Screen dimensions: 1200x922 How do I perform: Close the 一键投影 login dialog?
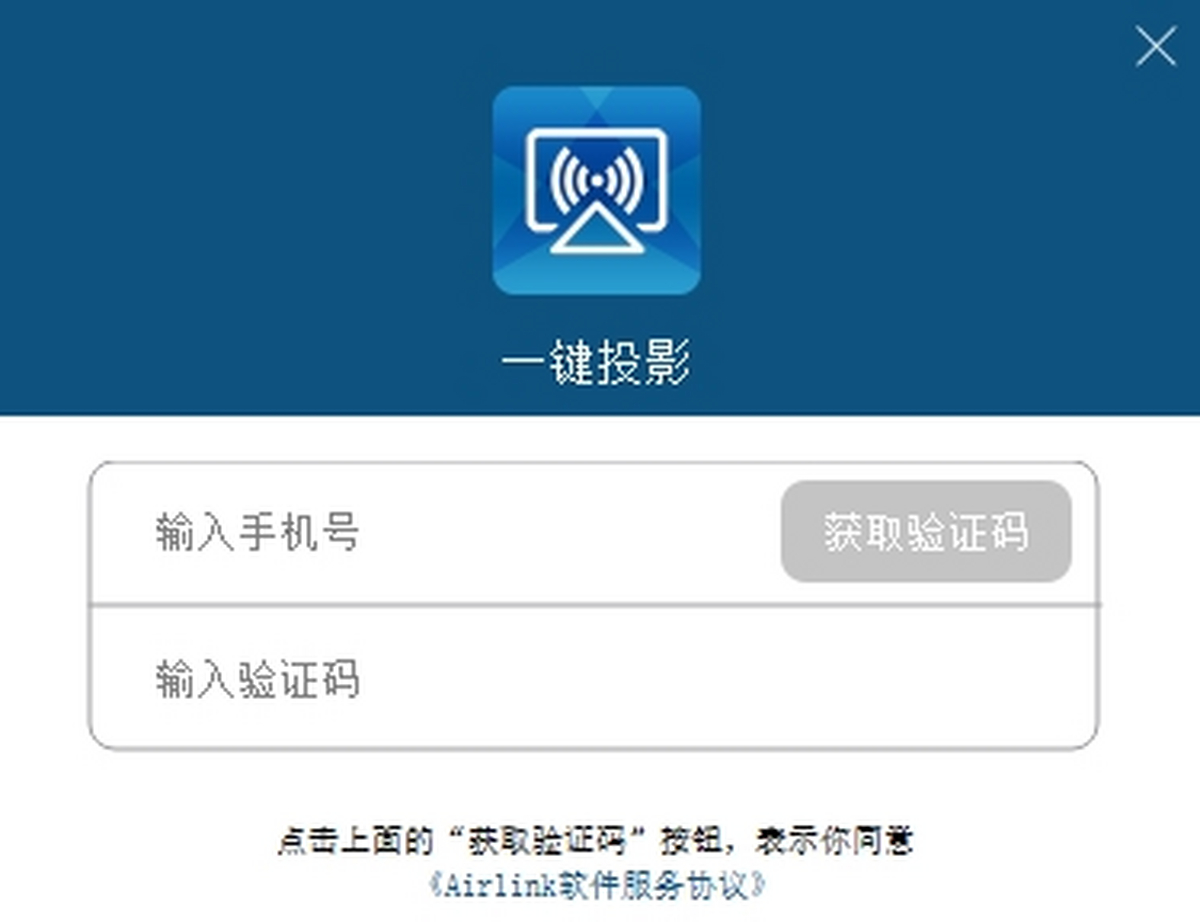pyautogui.click(x=1155, y=47)
